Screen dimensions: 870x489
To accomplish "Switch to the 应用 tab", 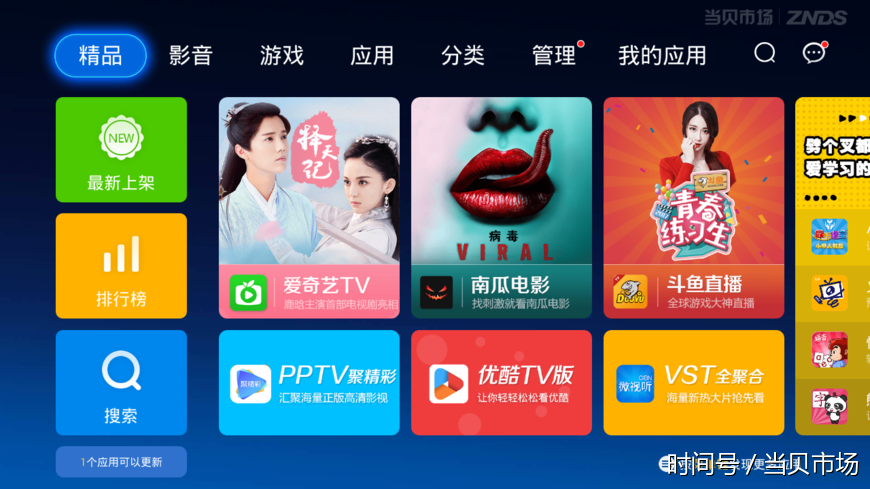I will [x=372, y=55].
